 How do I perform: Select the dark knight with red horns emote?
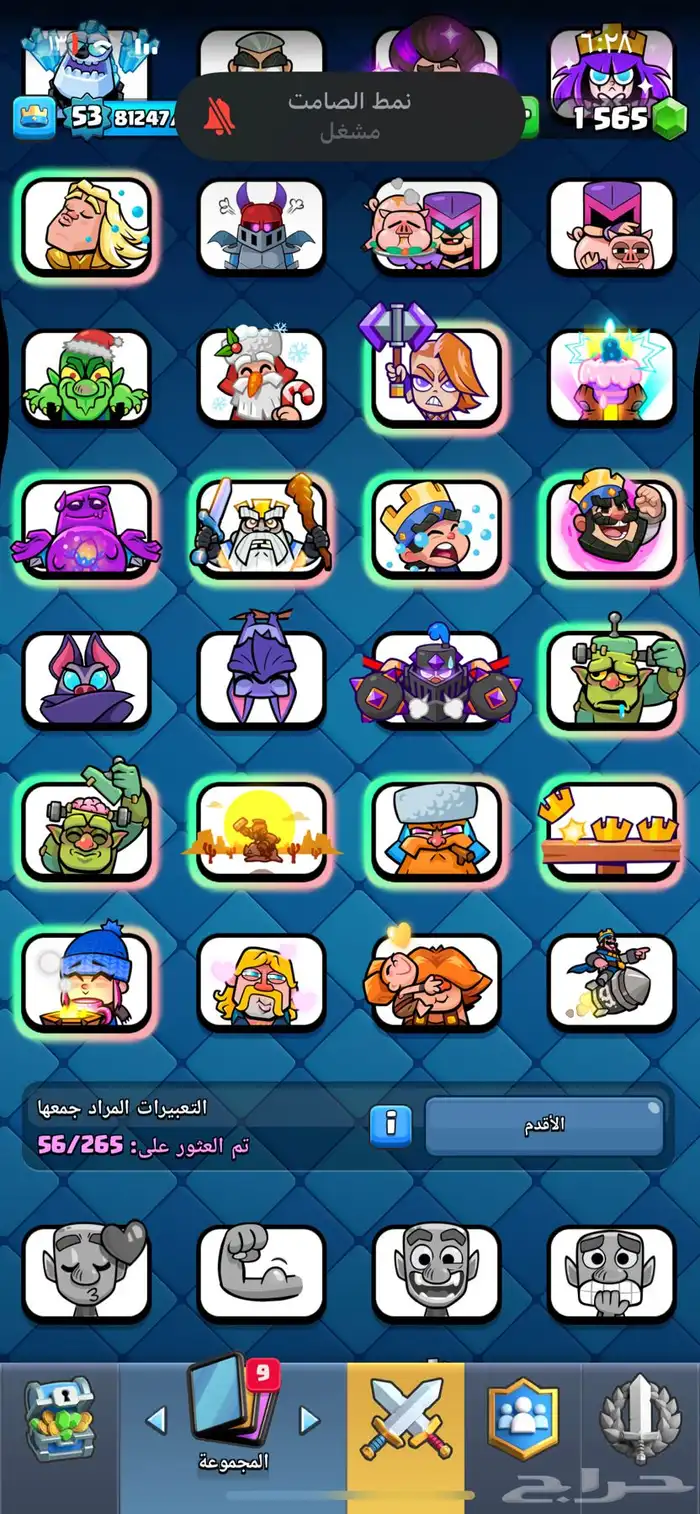tap(261, 226)
